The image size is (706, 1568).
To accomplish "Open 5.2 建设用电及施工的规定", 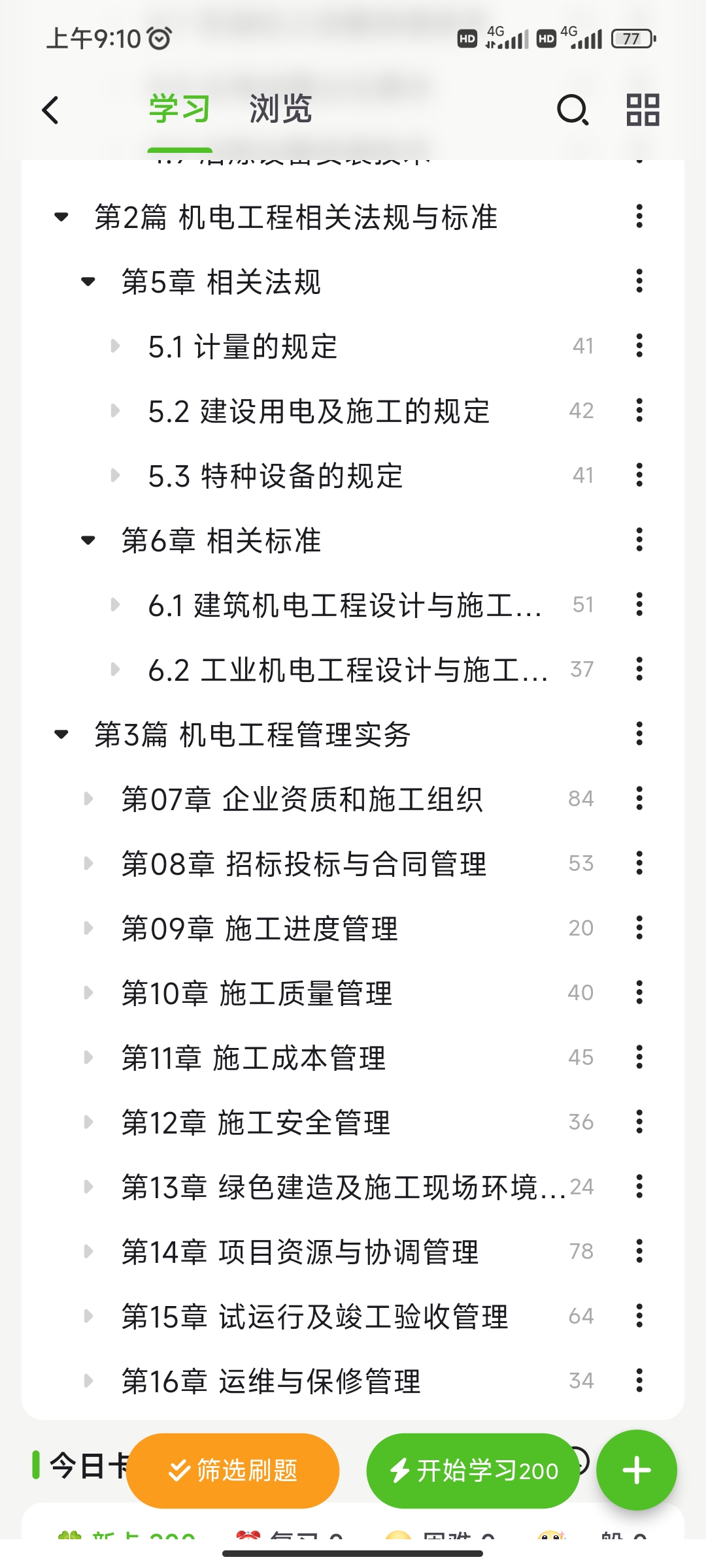I will [x=319, y=411].
